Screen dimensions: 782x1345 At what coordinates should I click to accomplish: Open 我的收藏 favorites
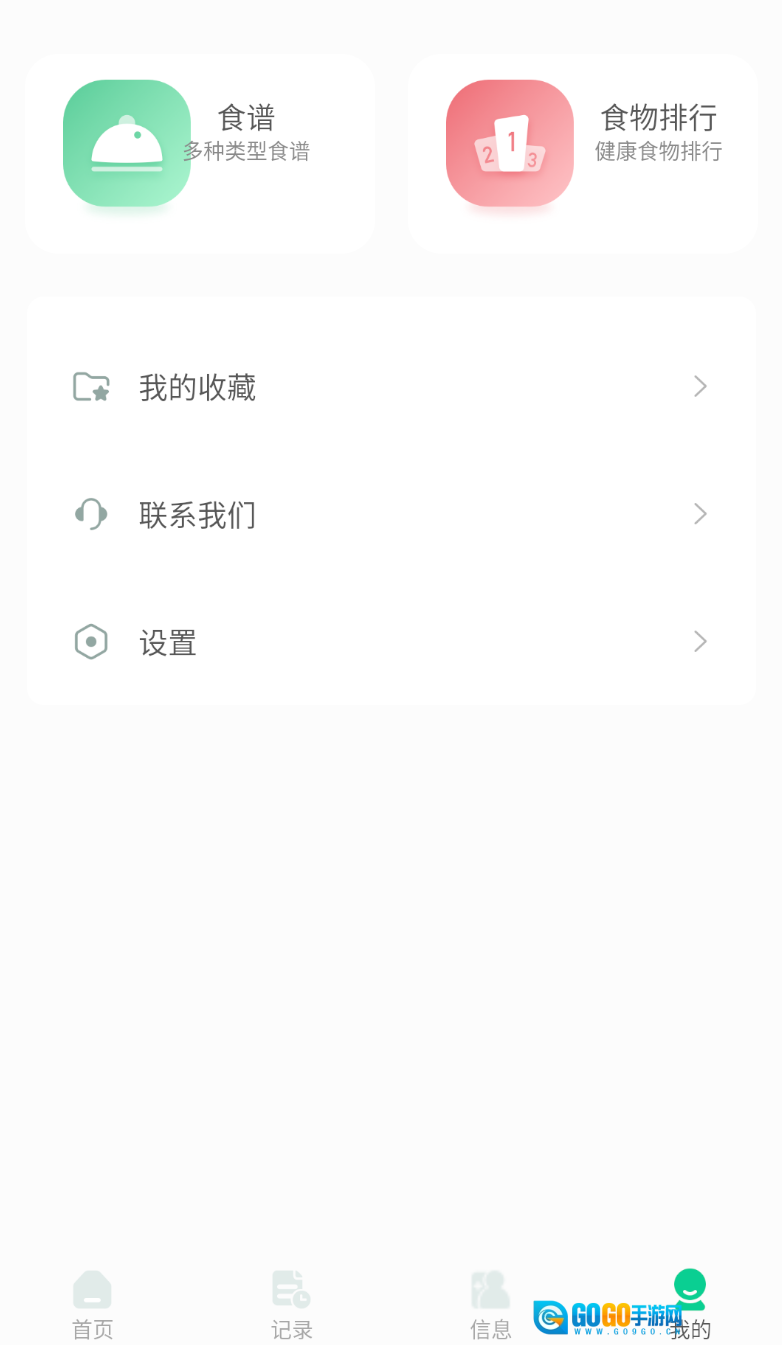point(391,387)
